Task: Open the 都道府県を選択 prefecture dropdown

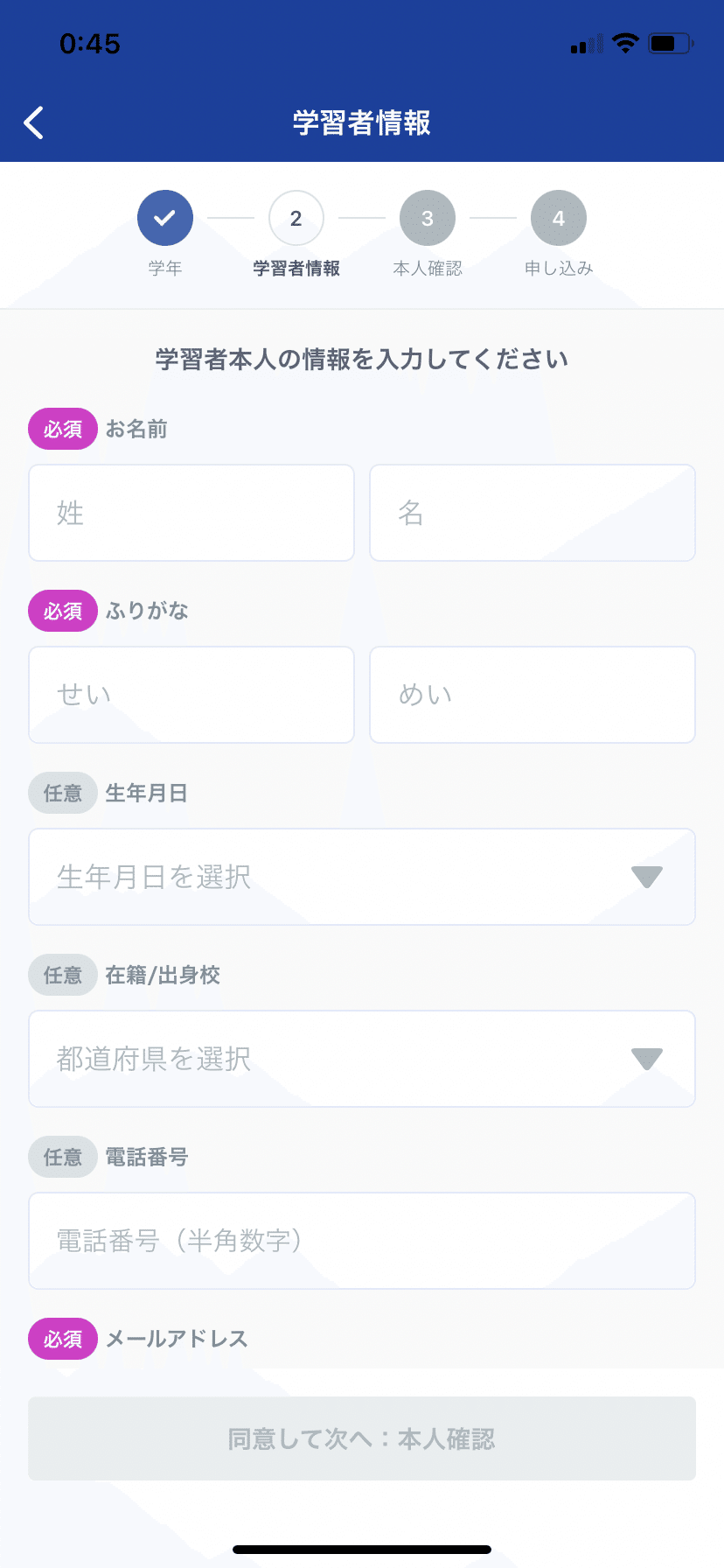Action: pos(362,1059)
